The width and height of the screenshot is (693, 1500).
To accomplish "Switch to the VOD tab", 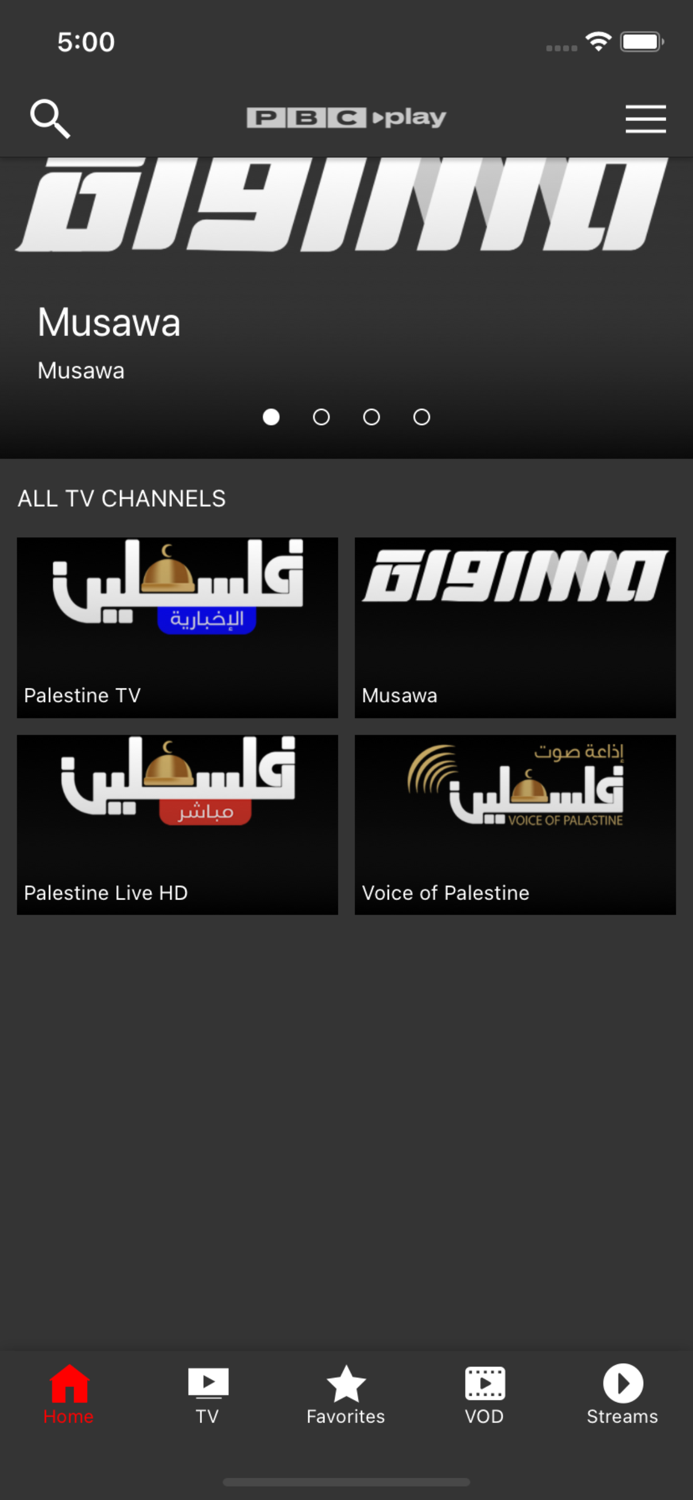I will [484, 1395].
